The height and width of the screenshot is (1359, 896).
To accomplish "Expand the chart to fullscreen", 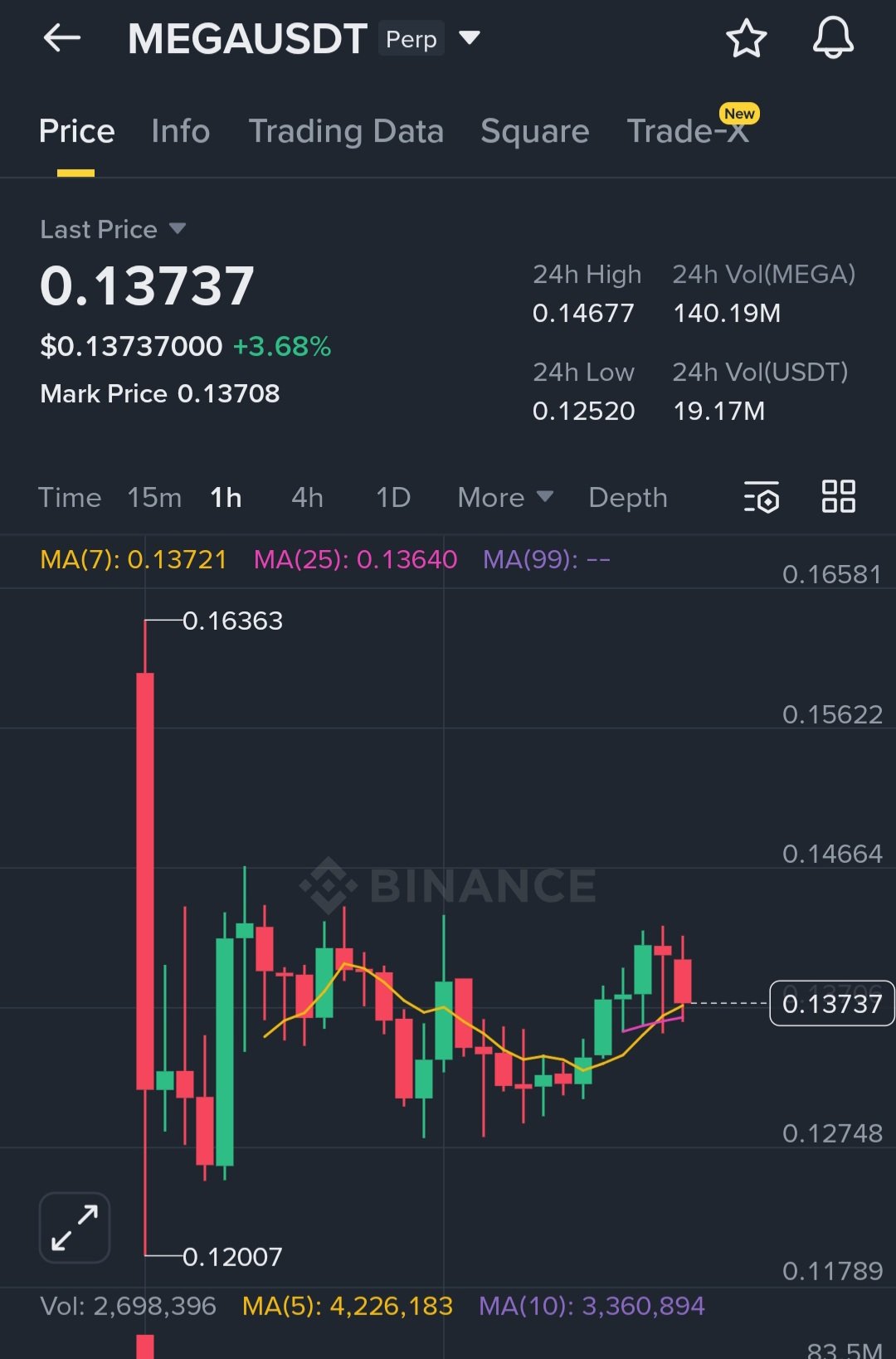I will [x=75, y=1228].
